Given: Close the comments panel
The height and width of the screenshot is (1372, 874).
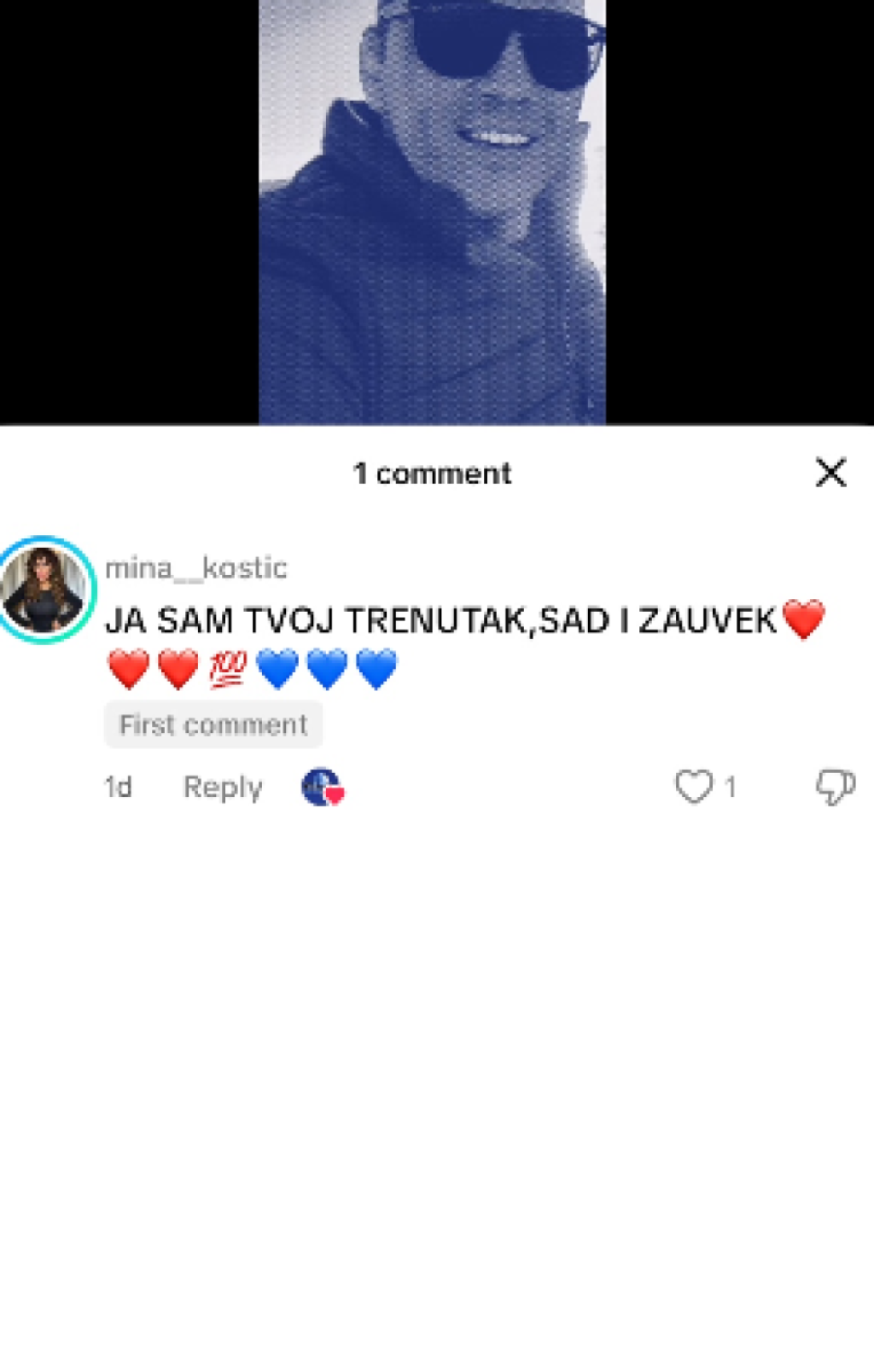Looking at the screenshot, I should click(830, 473).
